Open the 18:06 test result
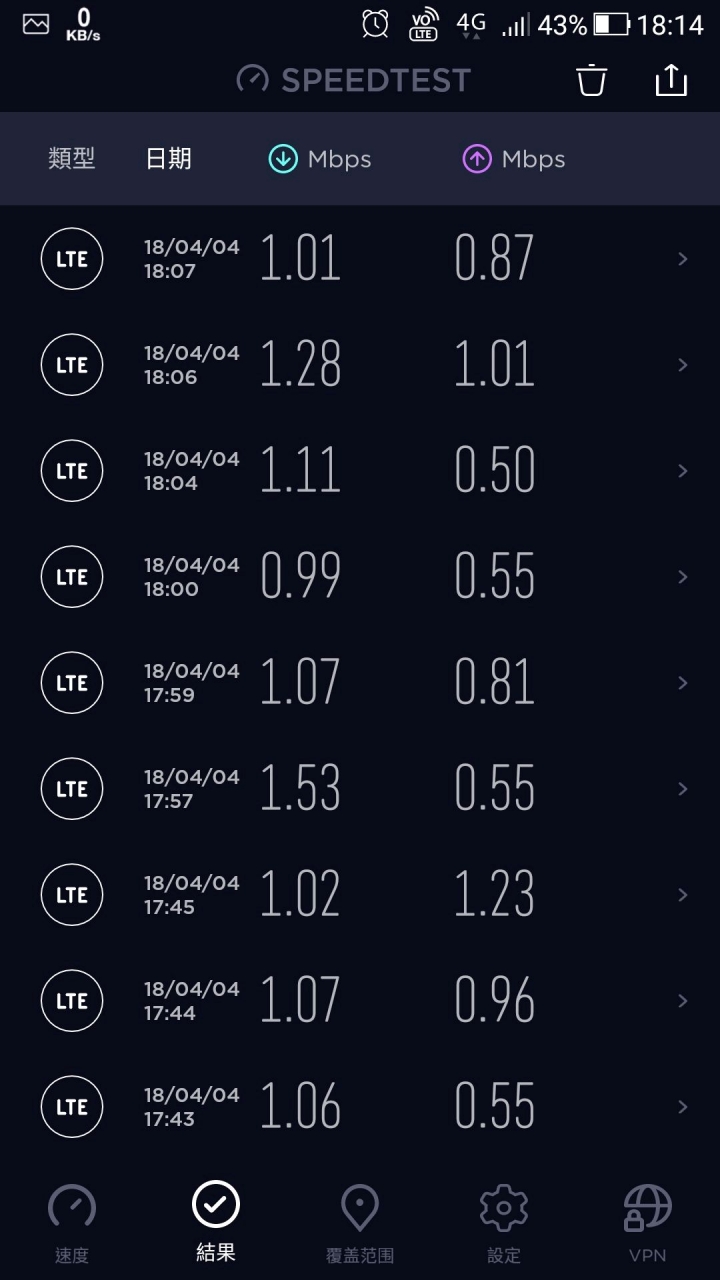 pyautogui.click(x=360, y=365)
